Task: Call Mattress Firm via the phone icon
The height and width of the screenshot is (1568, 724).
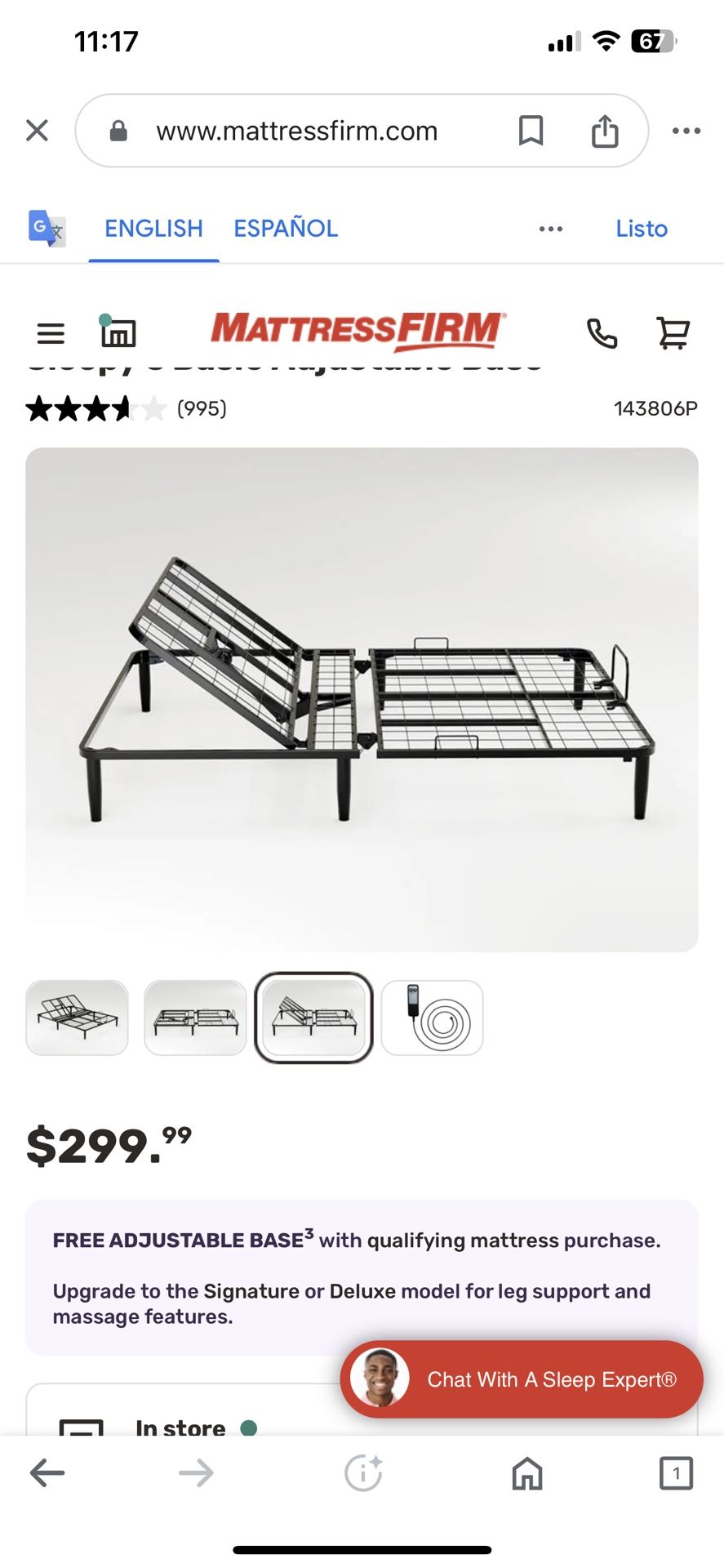Action: [602, 333]
